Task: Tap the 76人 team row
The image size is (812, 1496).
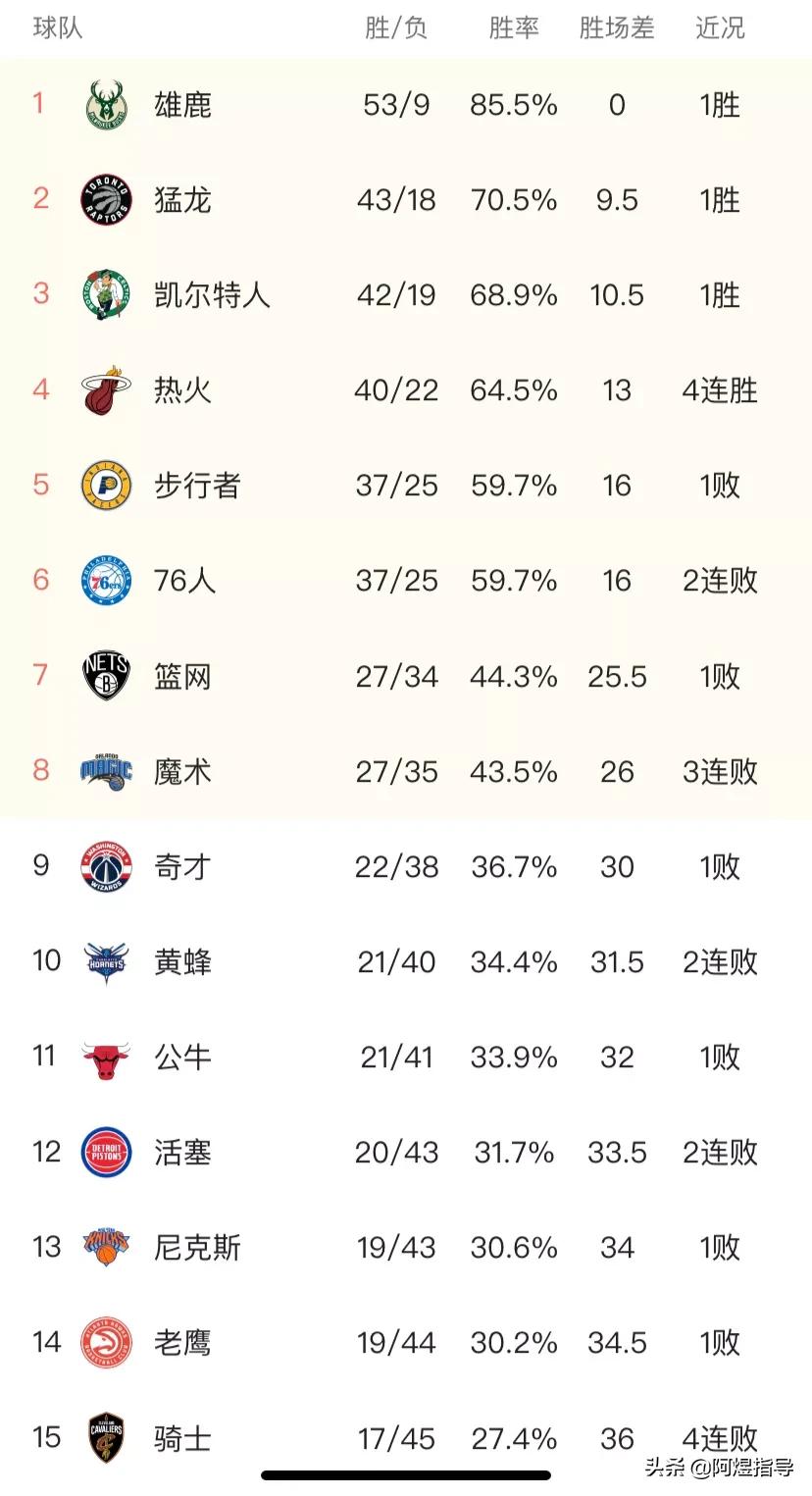Action: click(x=406, y=581)
